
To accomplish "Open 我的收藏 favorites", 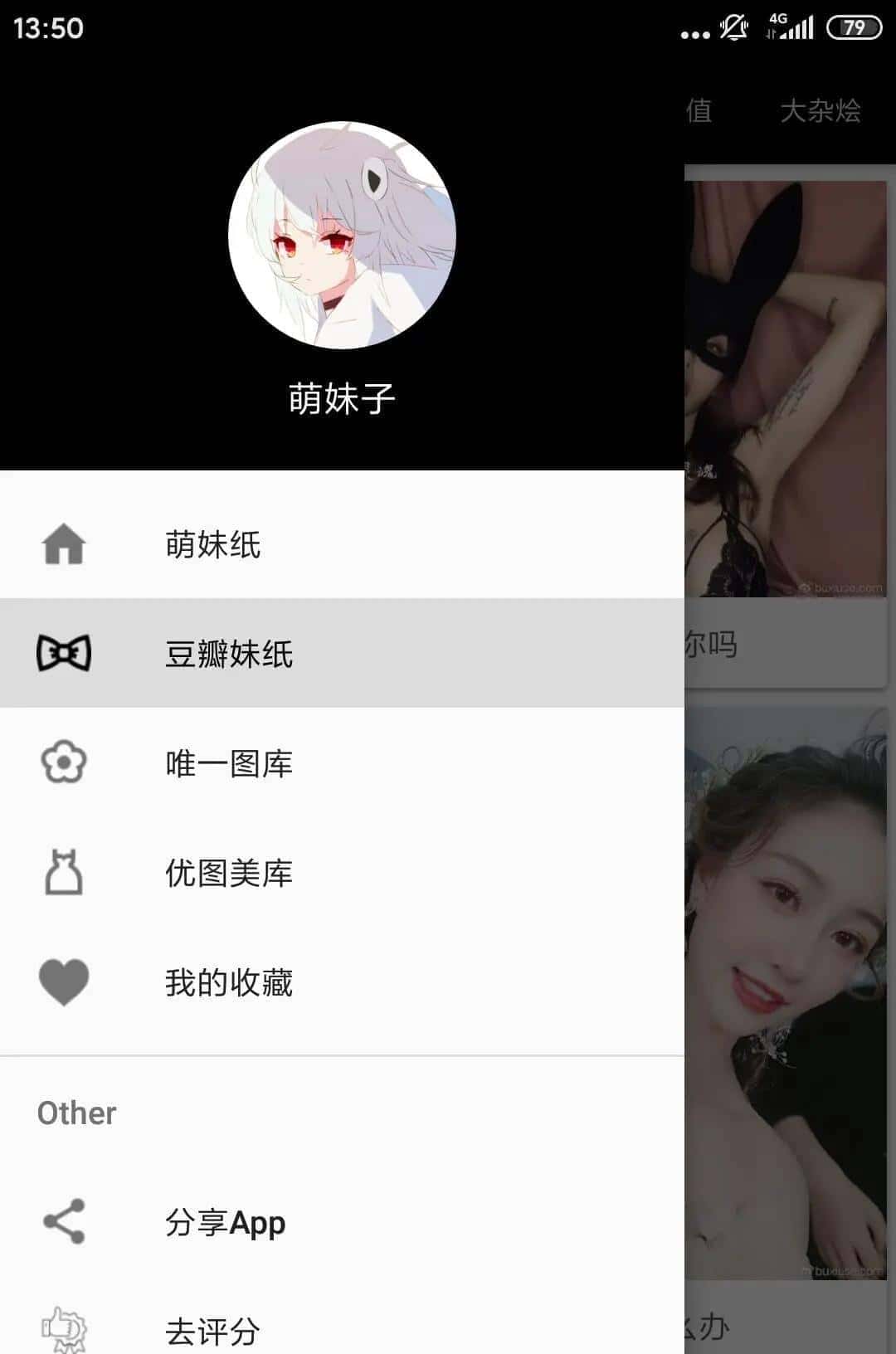I will tap(229, 982).
